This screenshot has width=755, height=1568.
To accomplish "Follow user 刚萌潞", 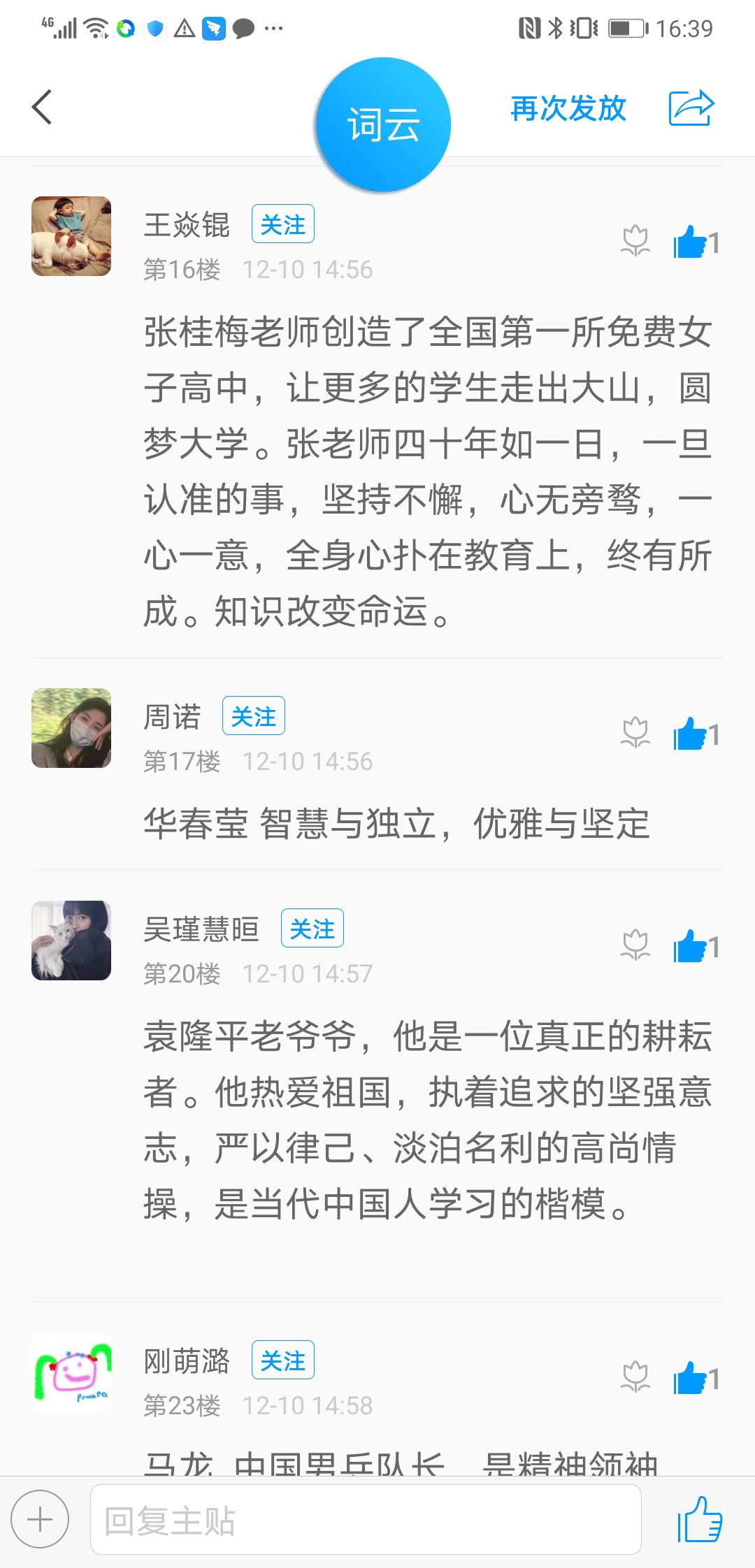I will click(x=282, y=1360).
